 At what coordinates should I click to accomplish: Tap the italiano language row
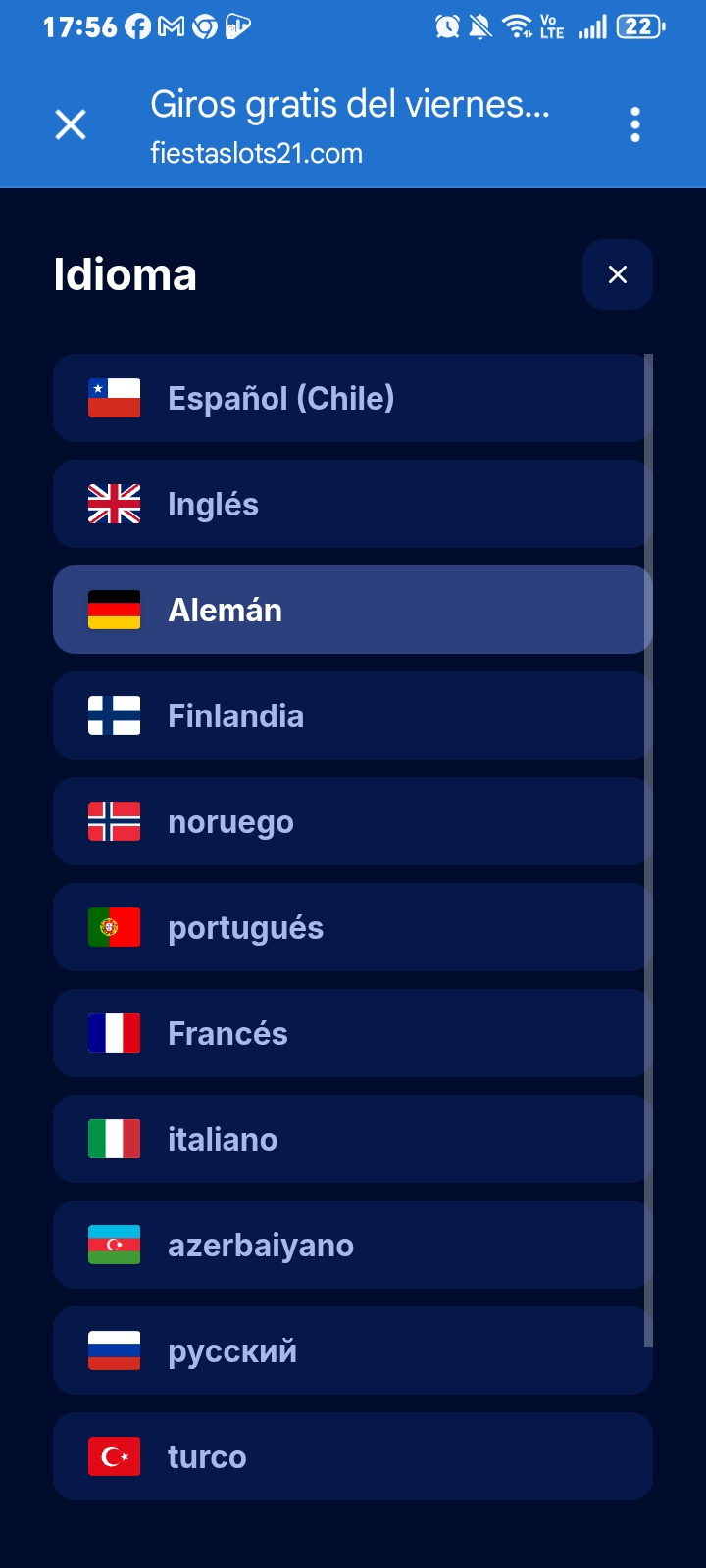353,1139
